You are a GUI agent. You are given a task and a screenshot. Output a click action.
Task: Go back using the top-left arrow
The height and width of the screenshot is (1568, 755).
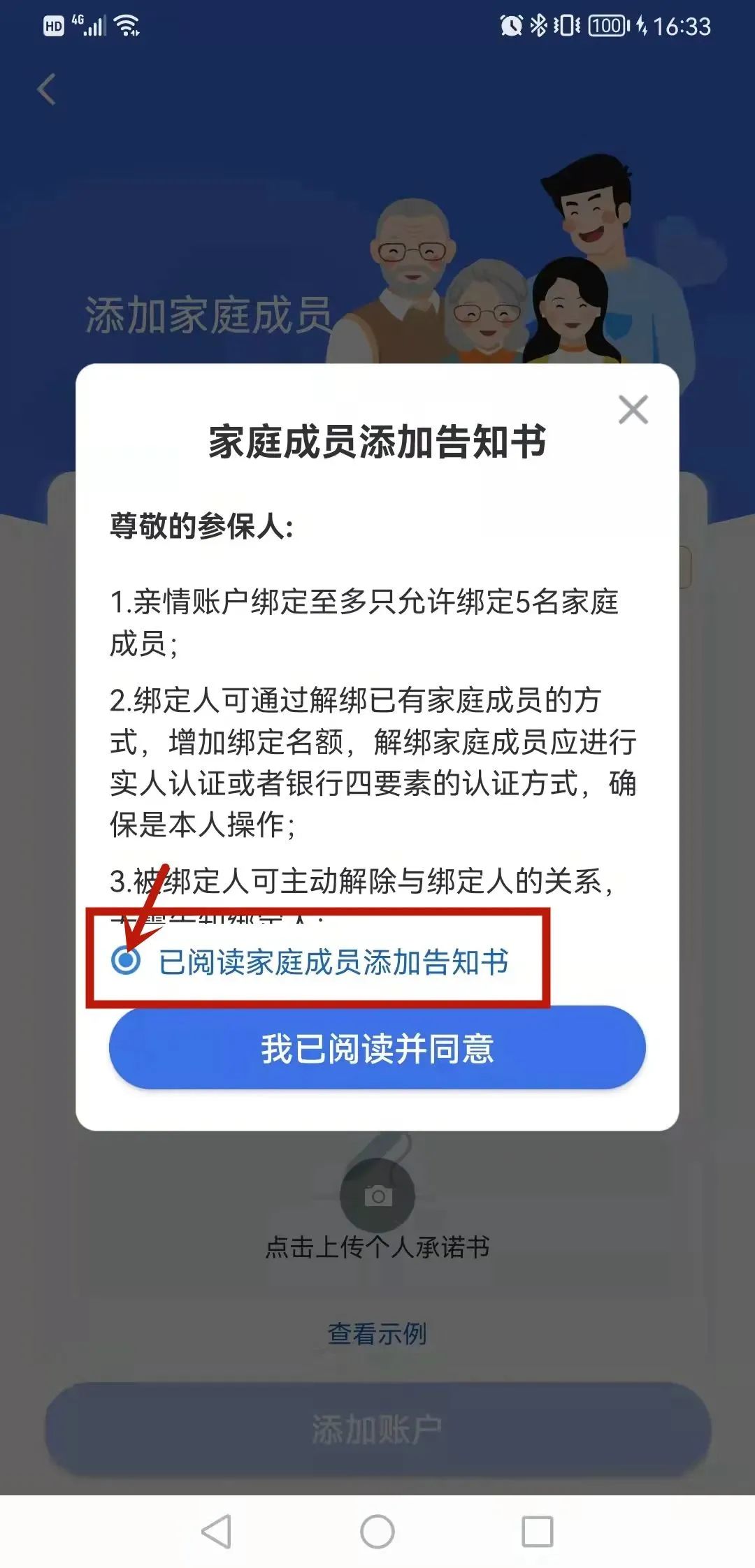[47, 89]
